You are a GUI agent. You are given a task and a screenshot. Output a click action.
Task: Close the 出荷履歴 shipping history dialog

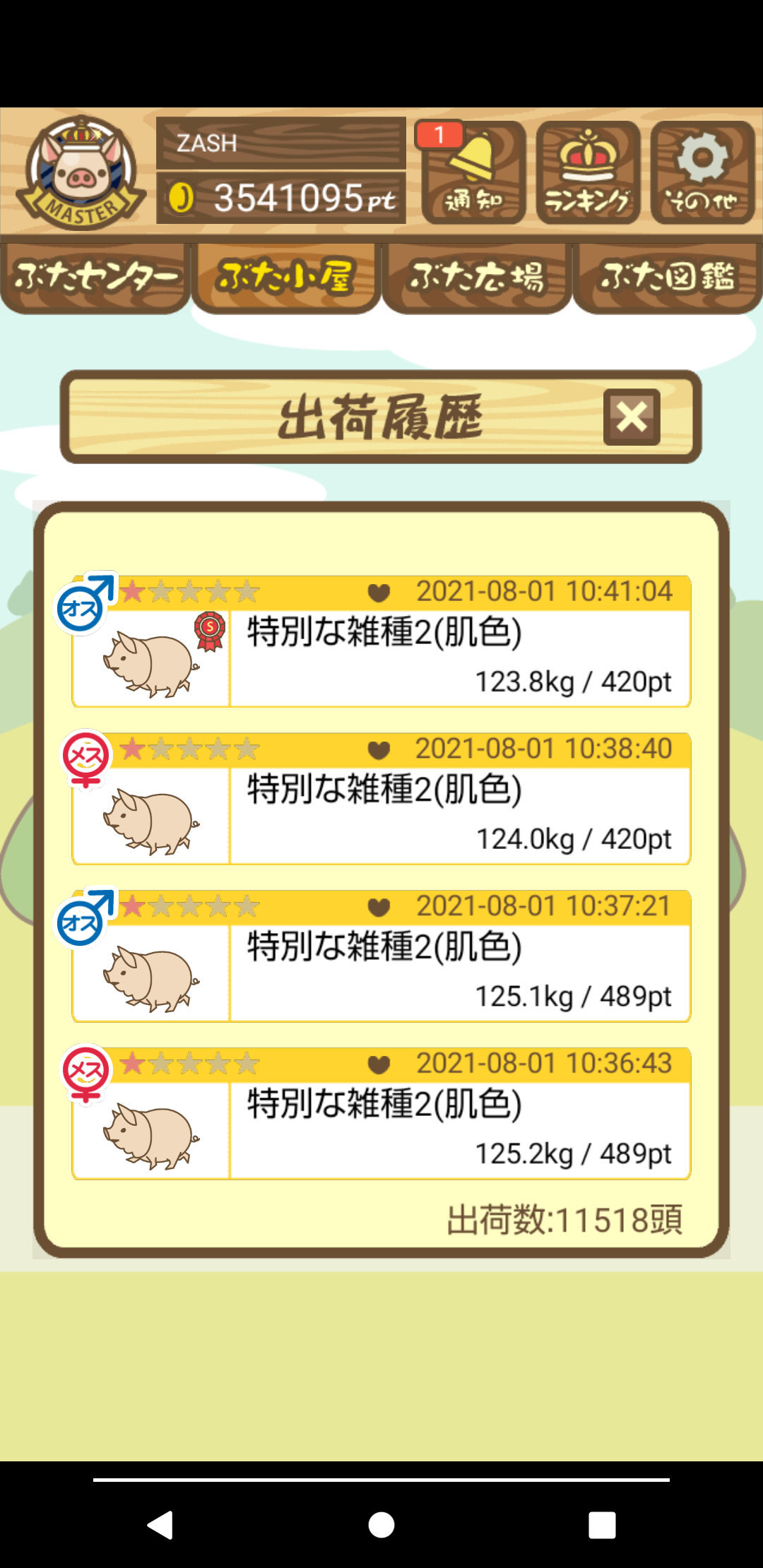pos(632,417)
